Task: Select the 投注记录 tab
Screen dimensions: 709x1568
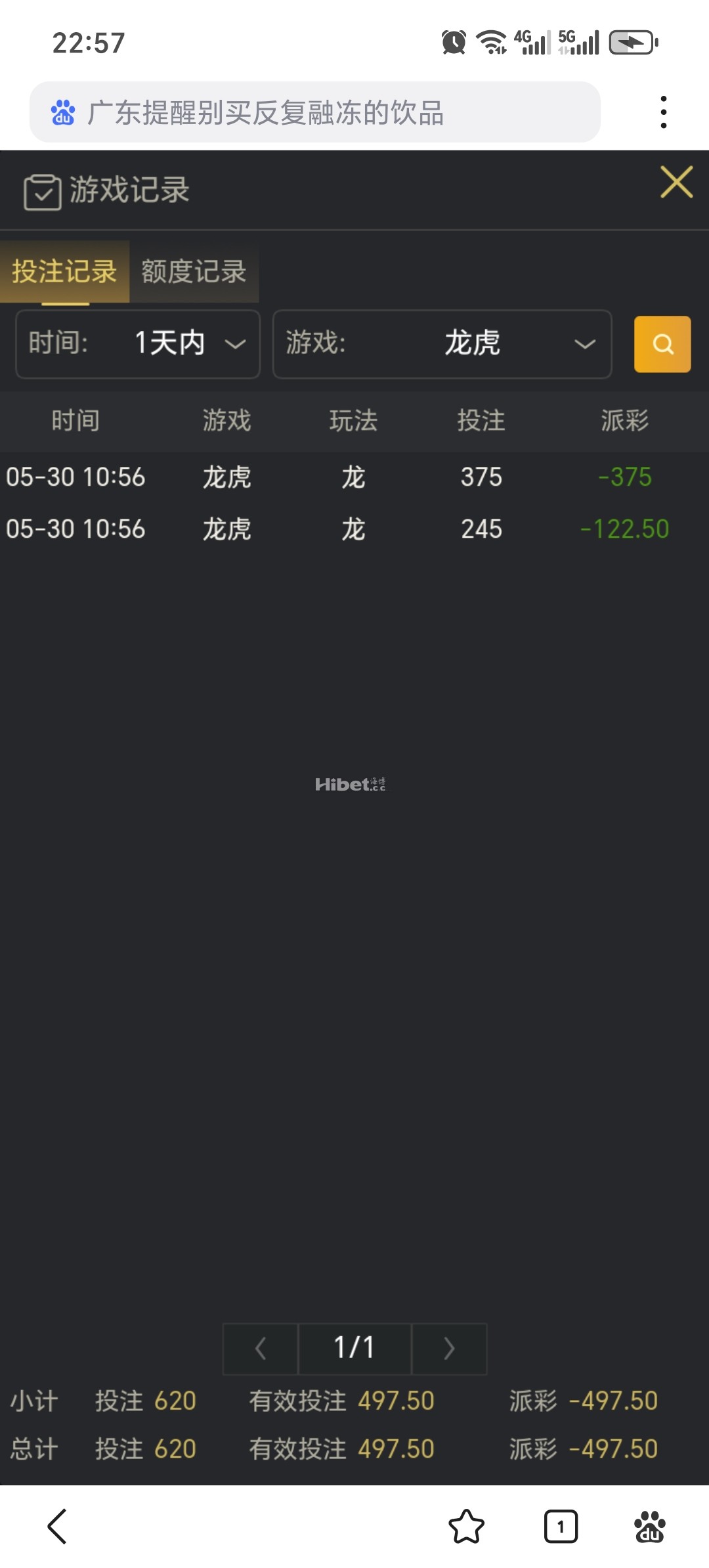Action: coord(63,271)
